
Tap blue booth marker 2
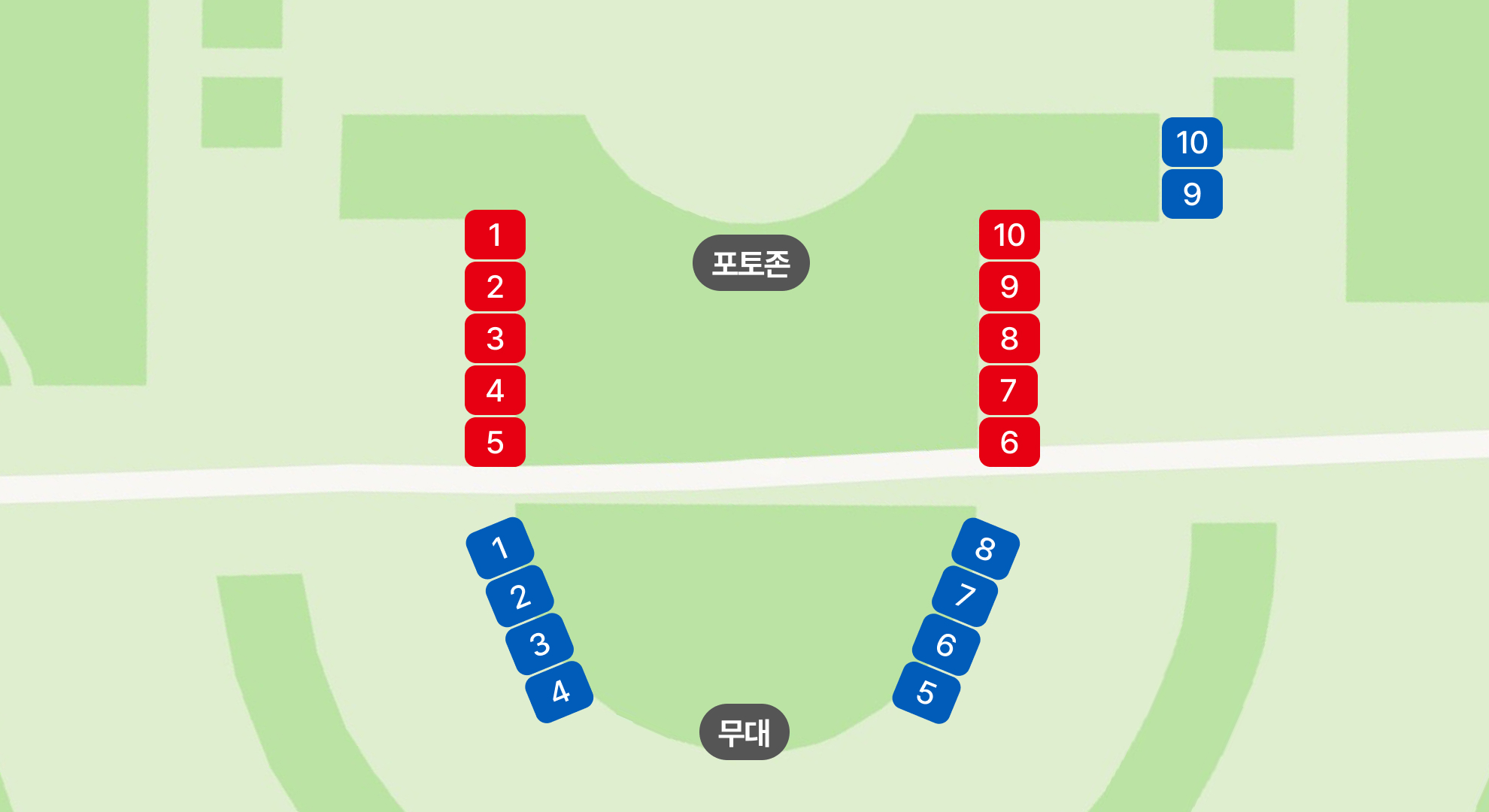pyautogui.click(x=520, y=596)
